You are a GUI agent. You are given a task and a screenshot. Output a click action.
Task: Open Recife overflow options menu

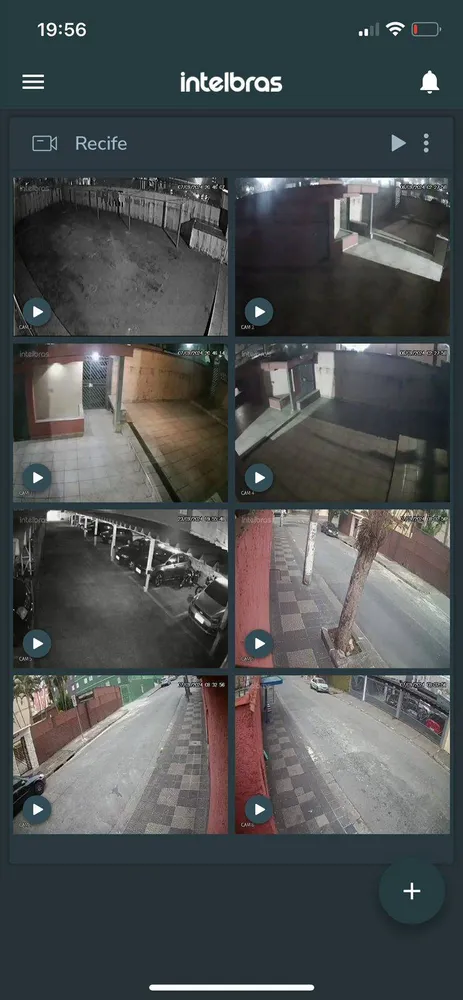(426, 143)
